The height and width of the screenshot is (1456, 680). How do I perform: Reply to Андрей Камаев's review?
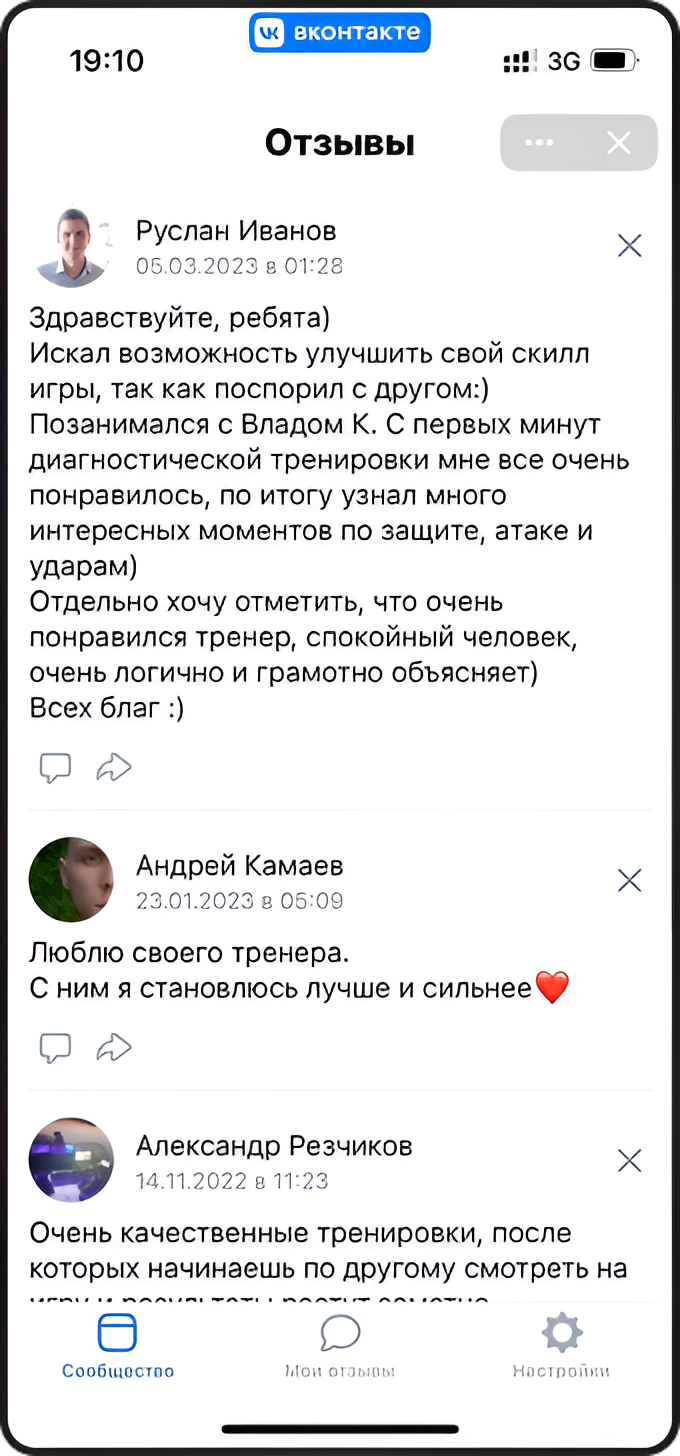pyautogui.click(x=55, y=1047)
